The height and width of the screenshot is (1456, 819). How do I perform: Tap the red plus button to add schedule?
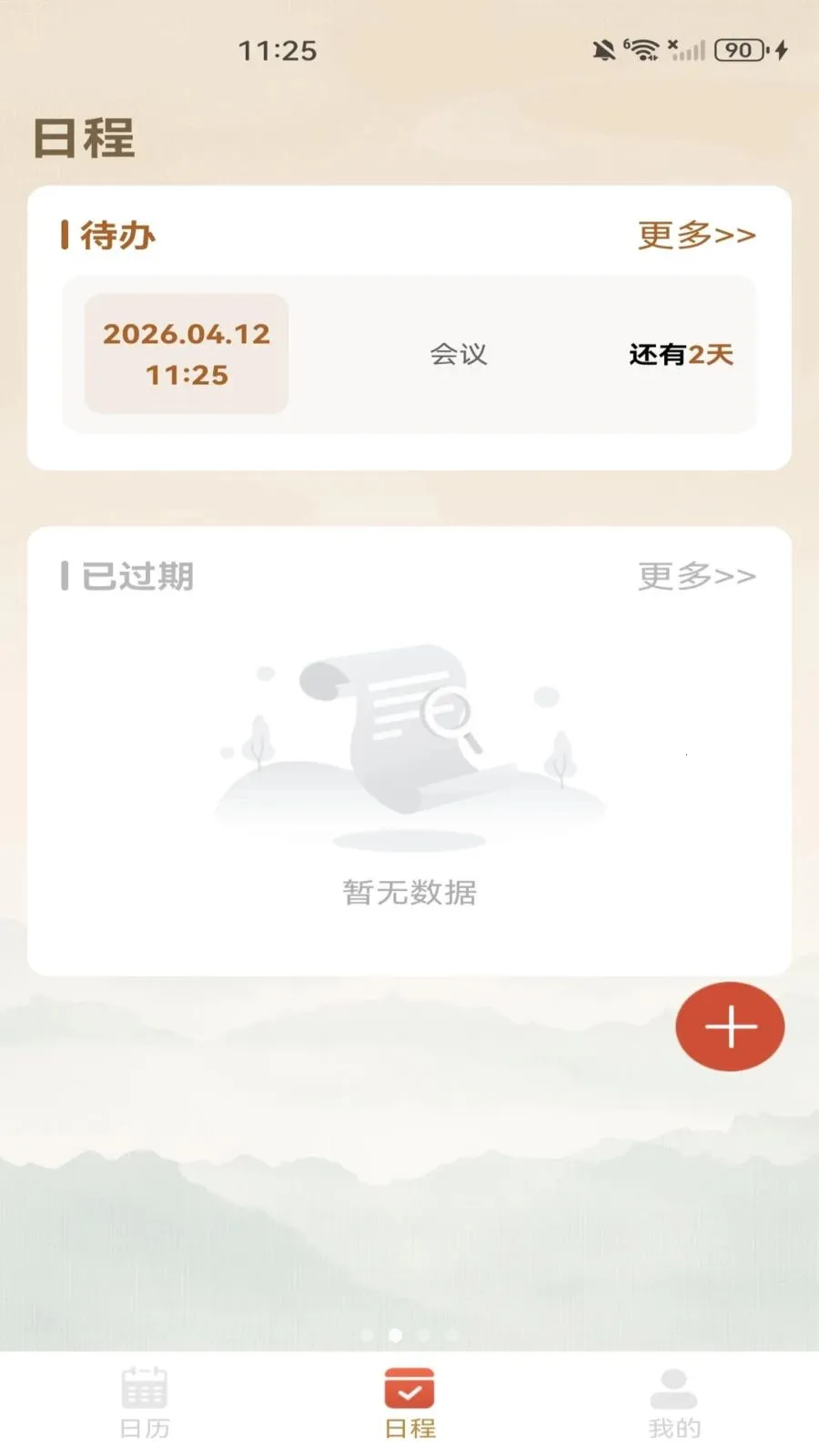729,1025
